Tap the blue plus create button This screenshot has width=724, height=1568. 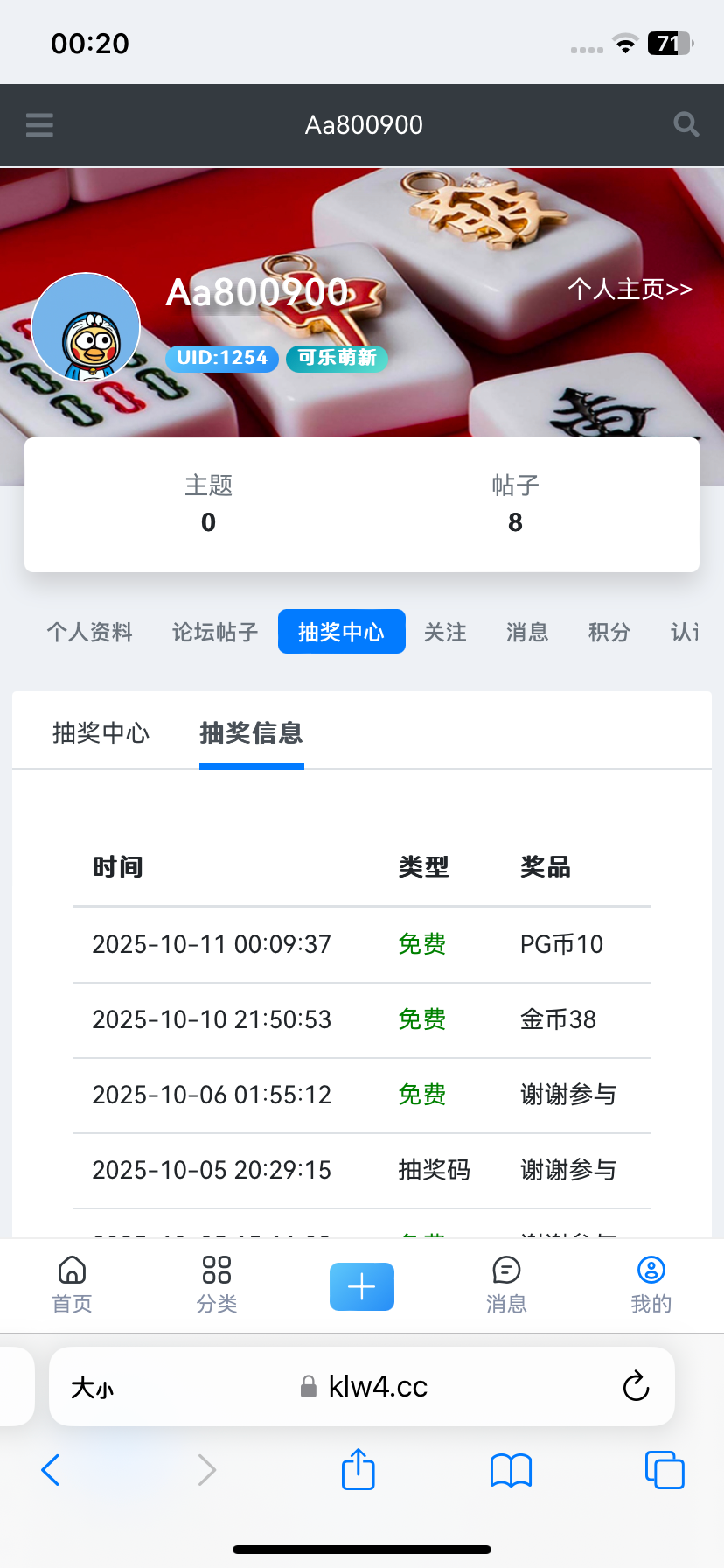click(361, 1286)
